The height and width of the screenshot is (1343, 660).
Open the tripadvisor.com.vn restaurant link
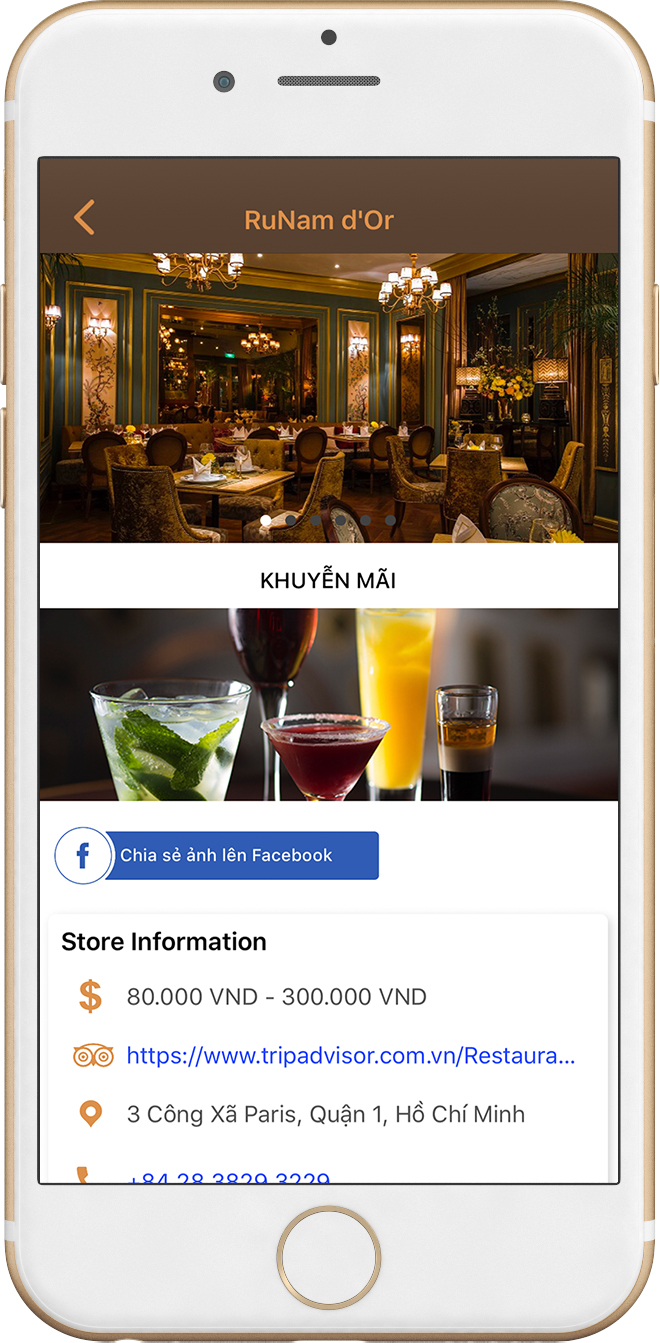351,1055
